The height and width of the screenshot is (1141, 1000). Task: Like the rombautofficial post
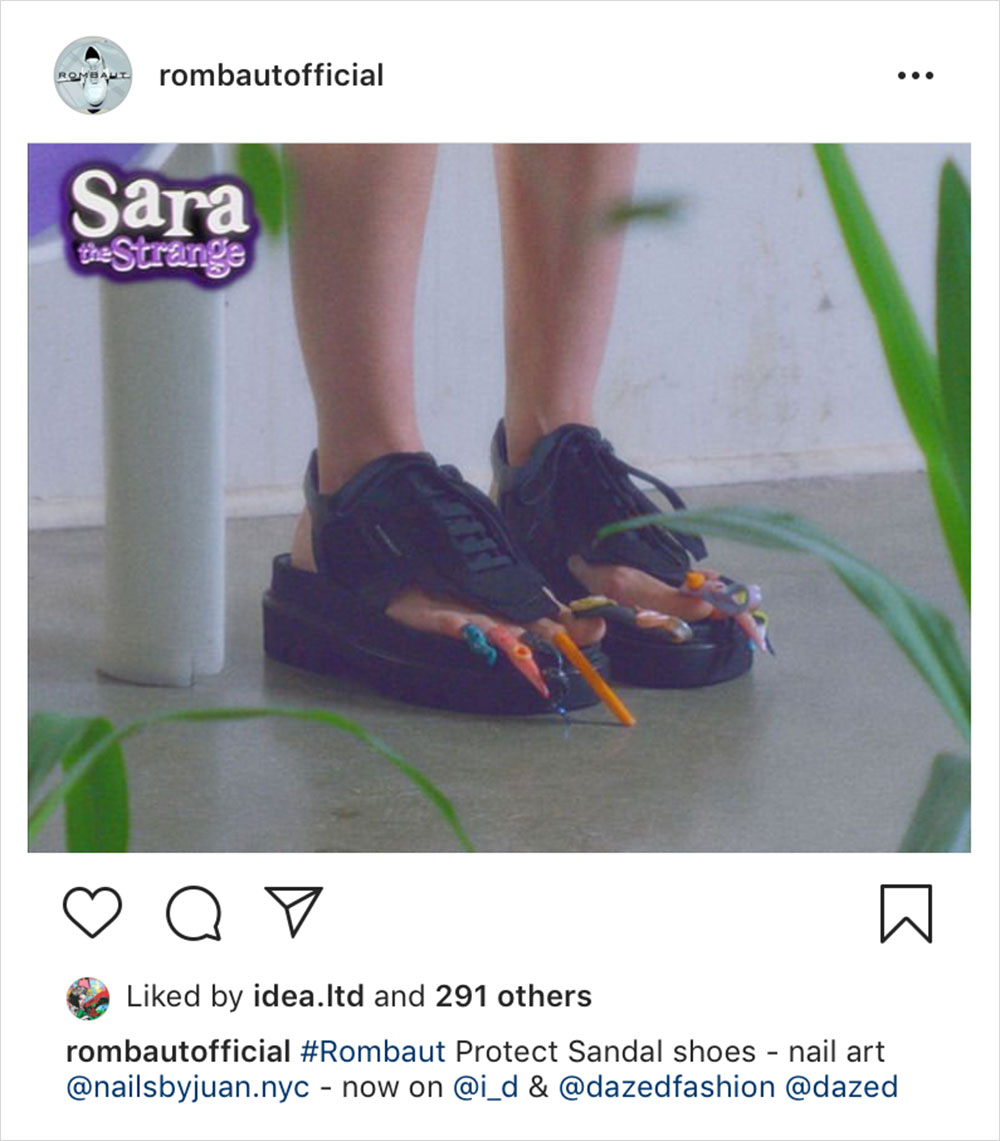tap(92, 912)
